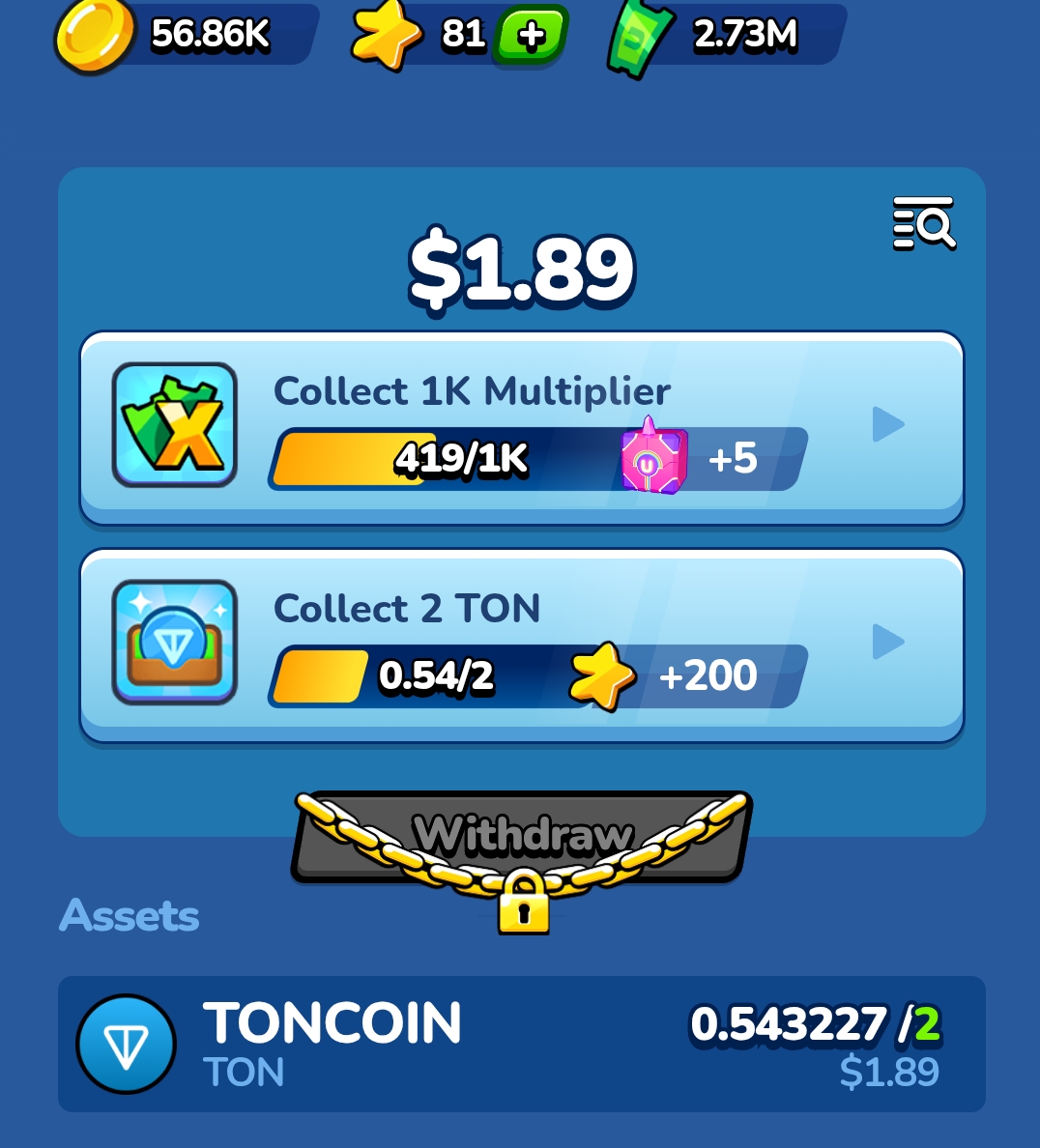Screen dimensions: 1040x1148
Task: Open the TONCOIN asset row
Action: [x=522, y=1044]
